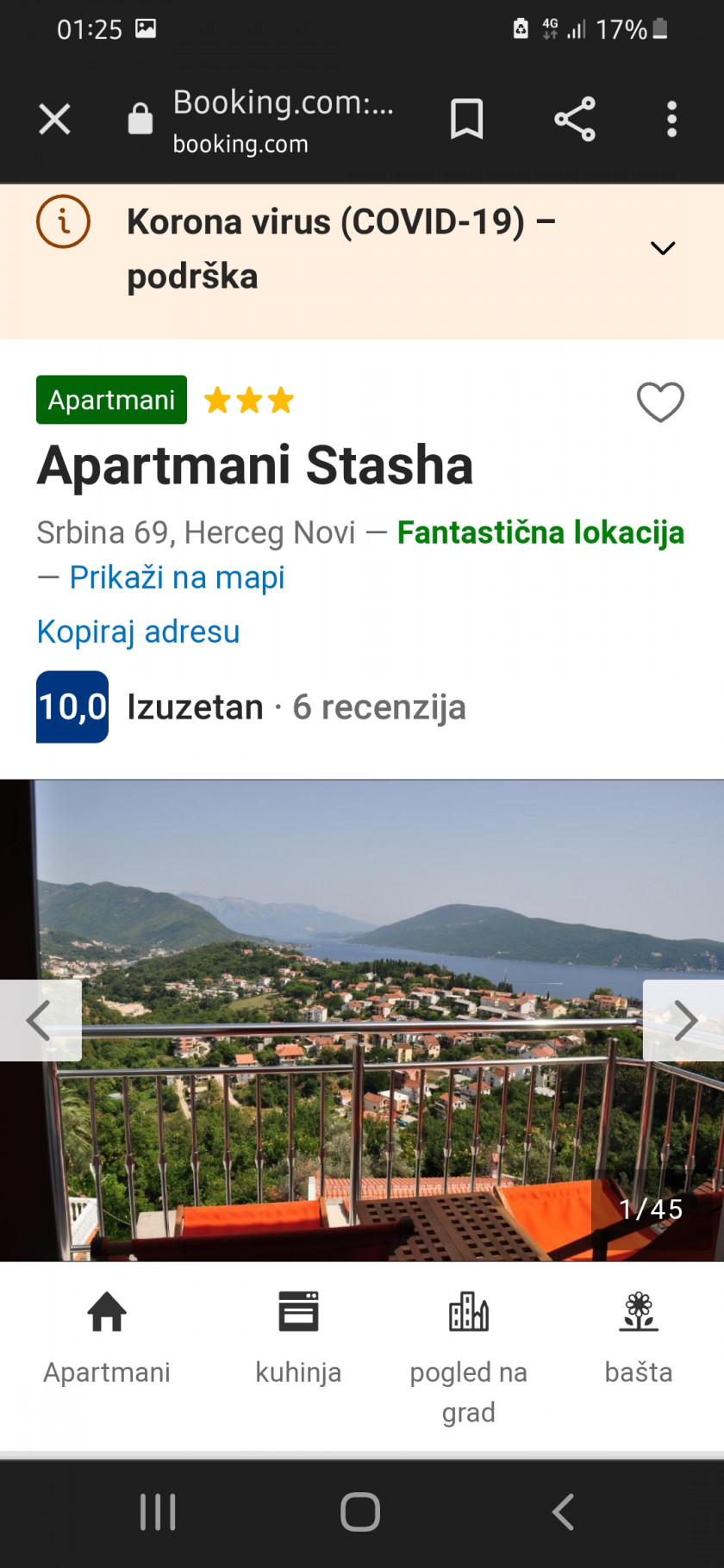Tap Kopiraj adresu to copy address

coord(138,632)
